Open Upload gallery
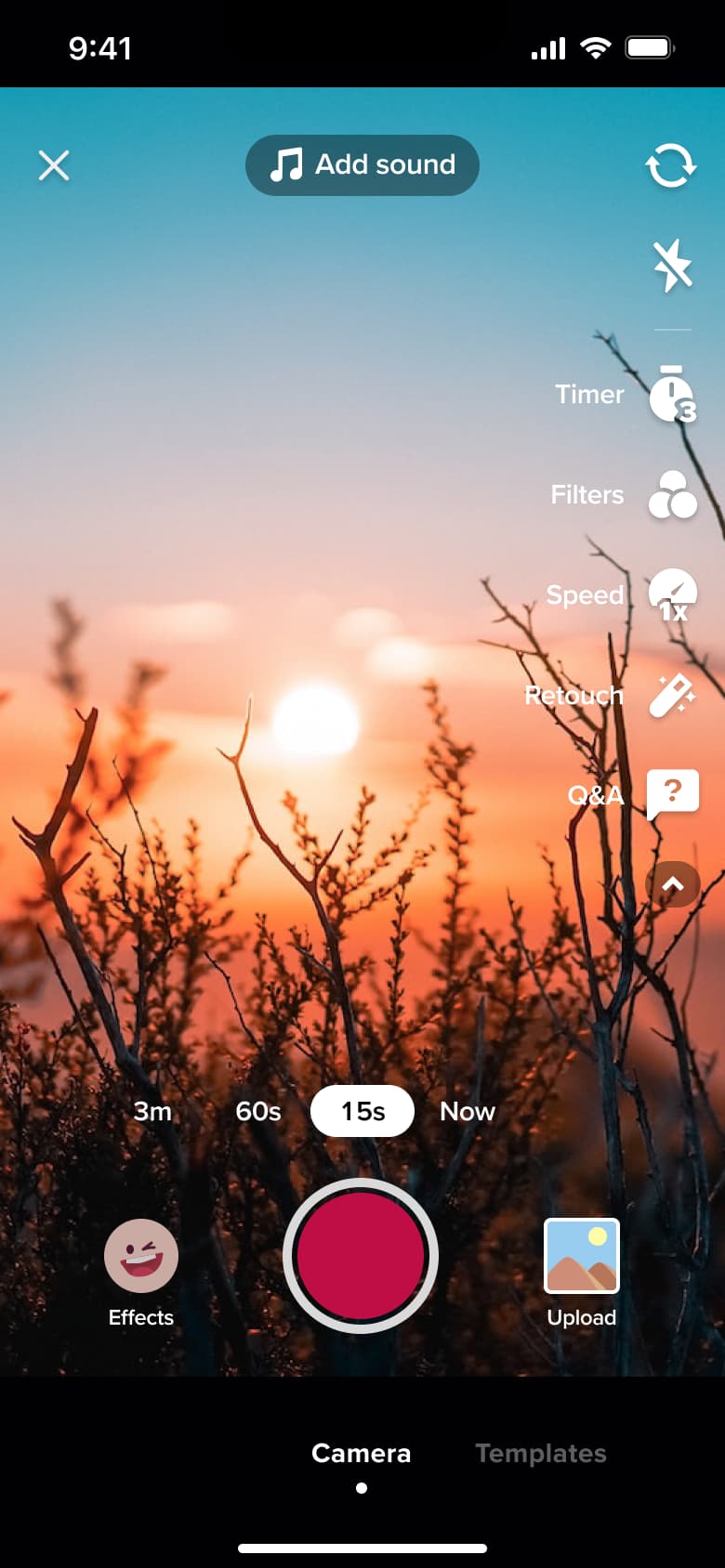The height and width of the screenshot is (1568, 725). pyautogui.click(x=582, y=1273)
